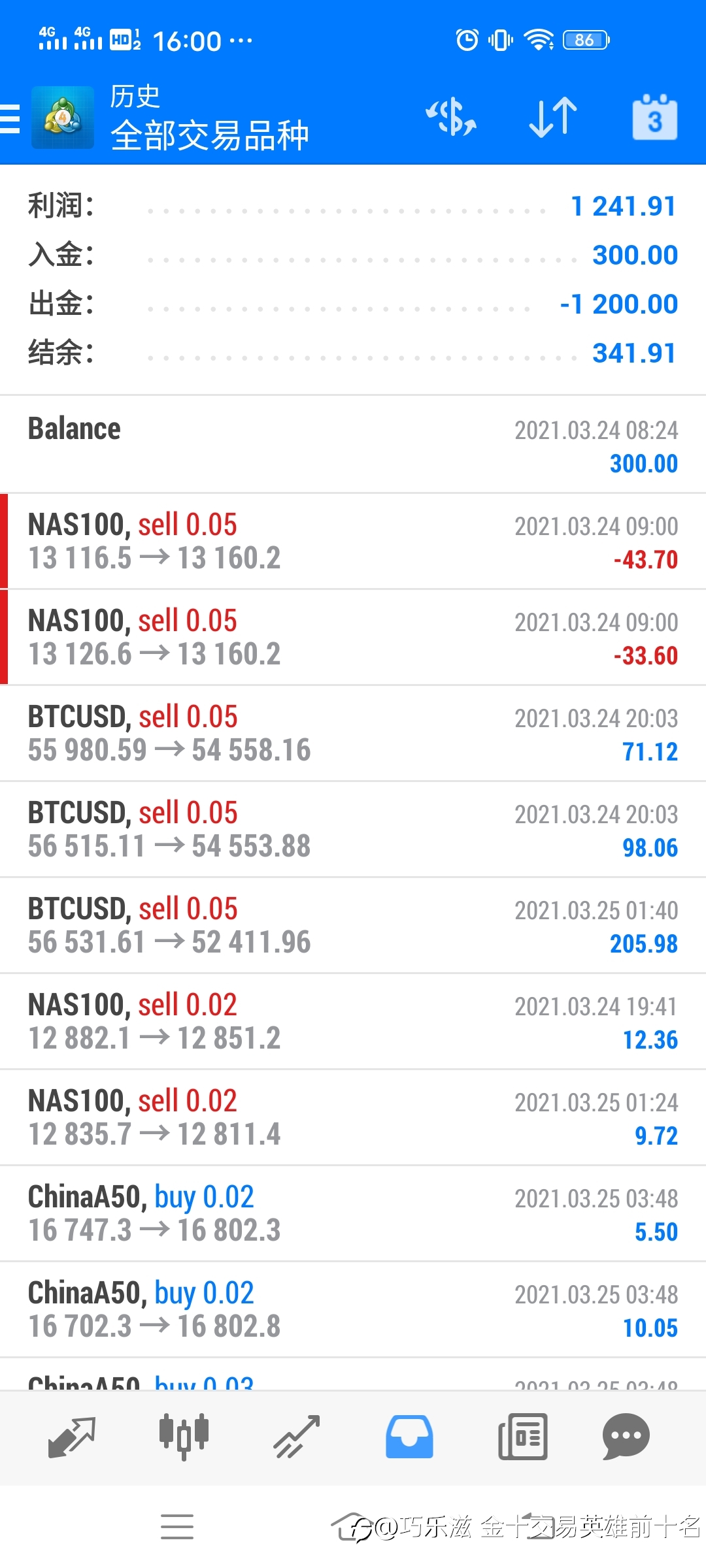This screenshot has height=1568, width=706.
Task: Change sort order with arrows icon
Action: click(553, 118)
